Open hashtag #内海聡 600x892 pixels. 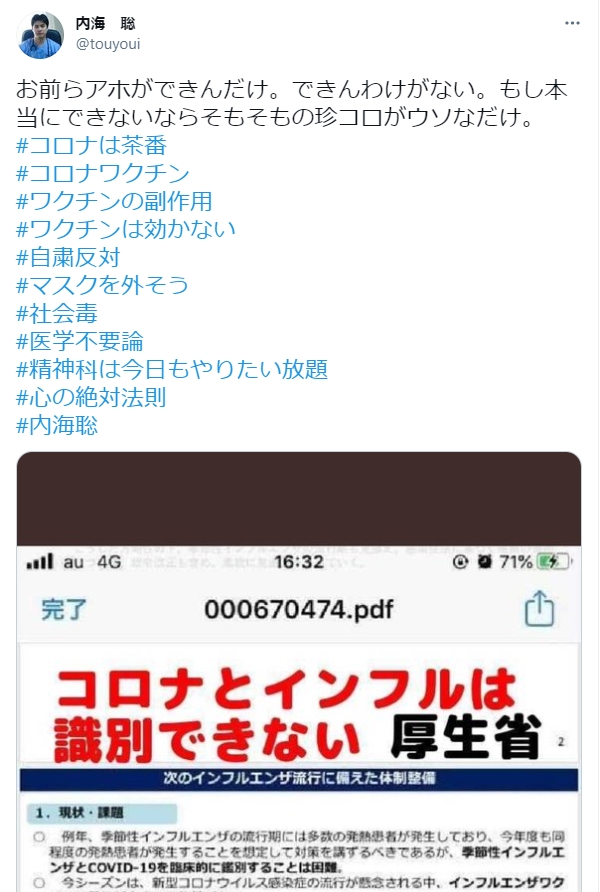[x=57, y=425]
